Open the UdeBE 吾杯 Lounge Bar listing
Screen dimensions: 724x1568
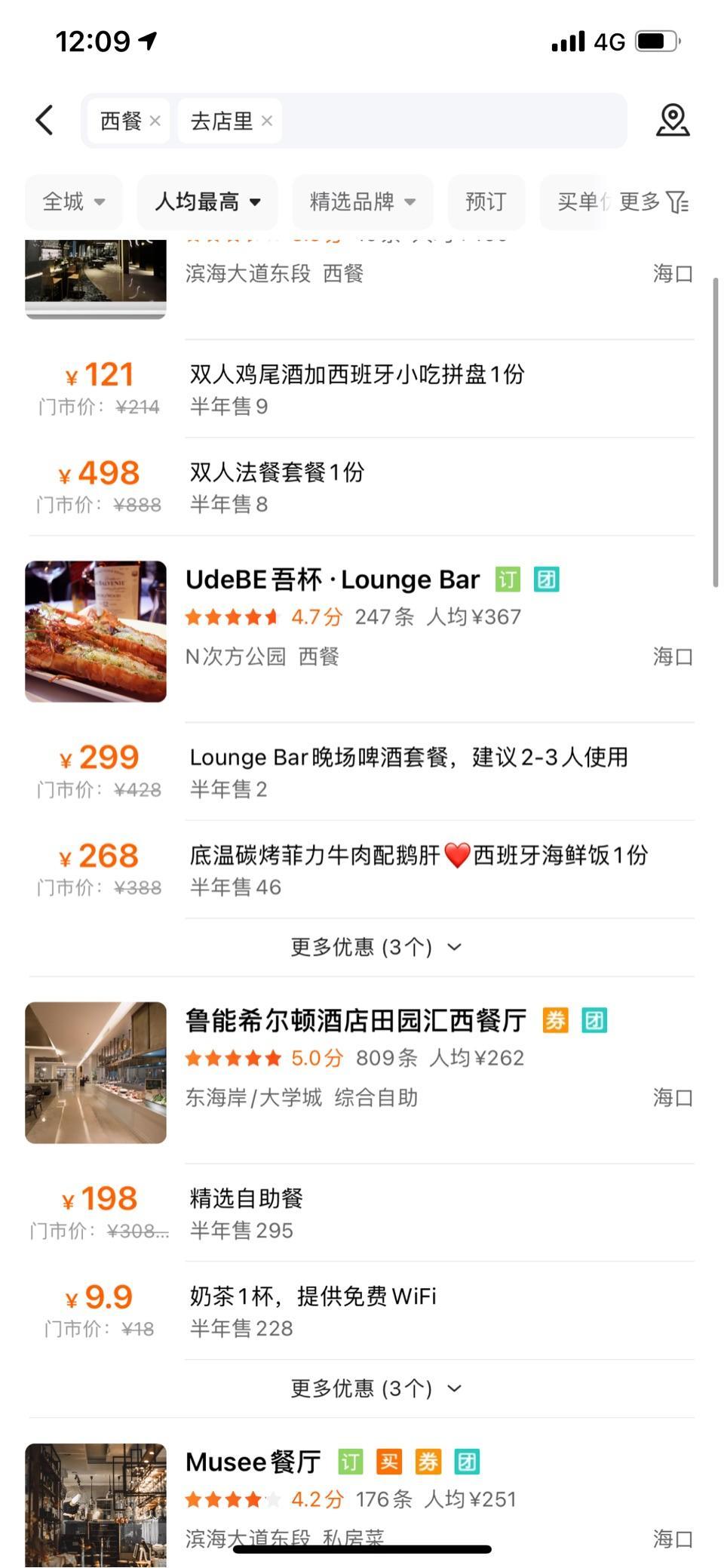(333, 580)
